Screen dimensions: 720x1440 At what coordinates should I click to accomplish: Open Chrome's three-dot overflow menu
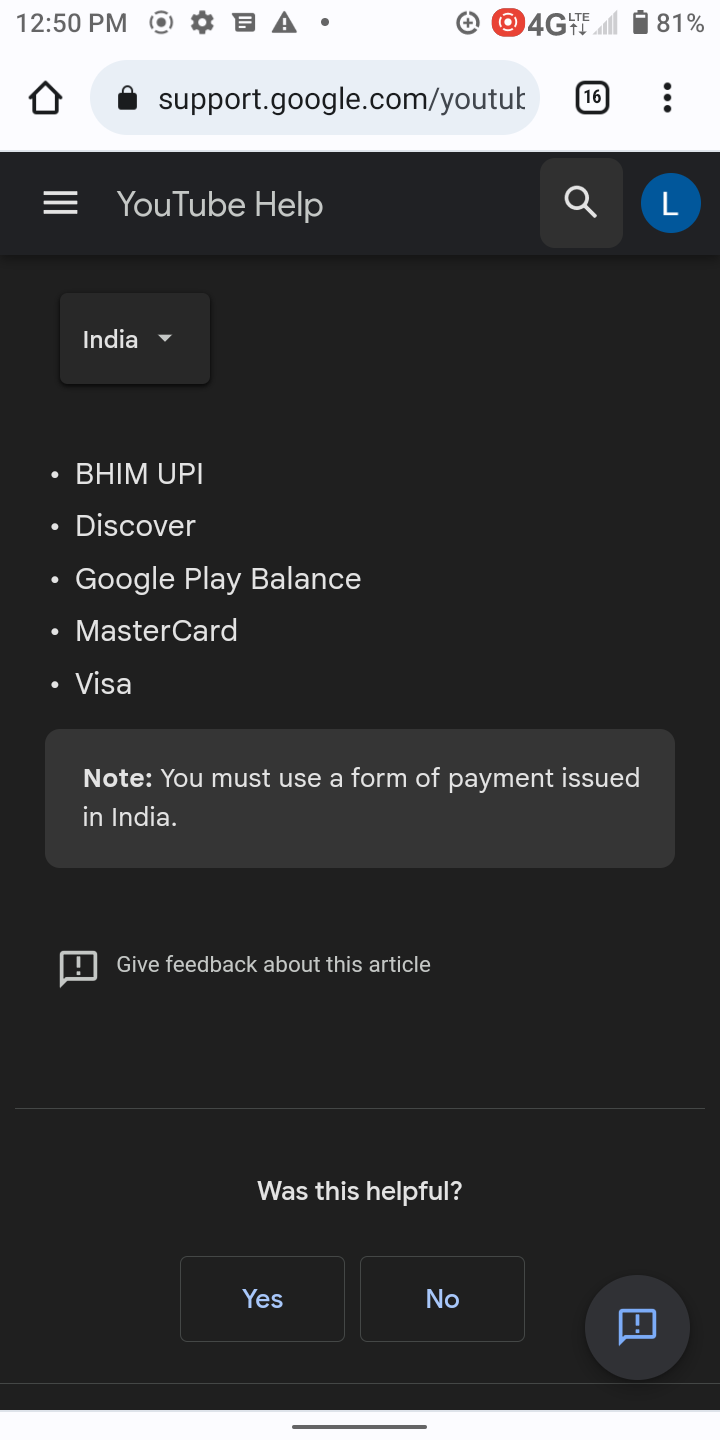pos(667,97)
